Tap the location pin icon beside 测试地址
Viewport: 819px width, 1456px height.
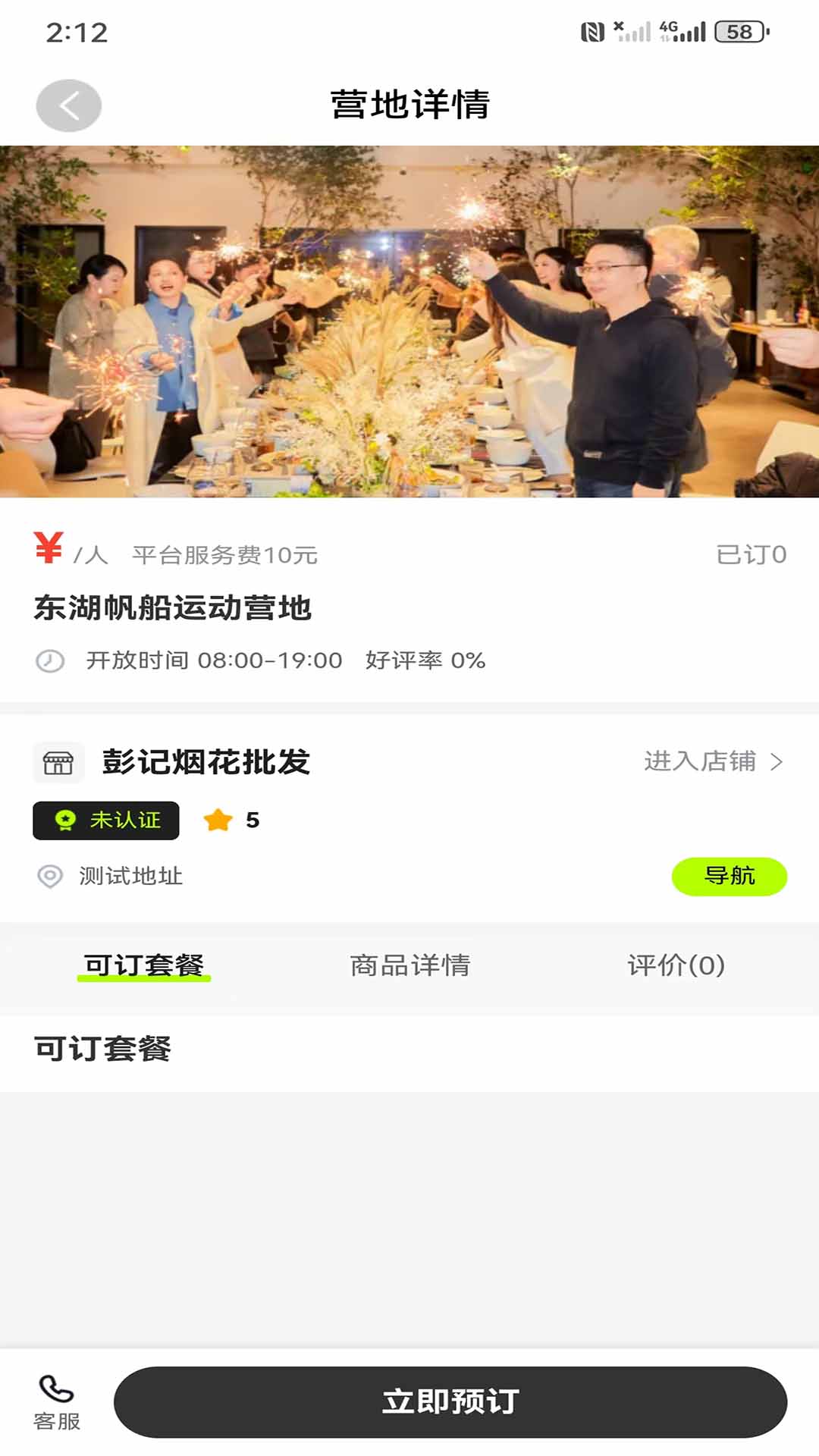[x=49, y=877]
